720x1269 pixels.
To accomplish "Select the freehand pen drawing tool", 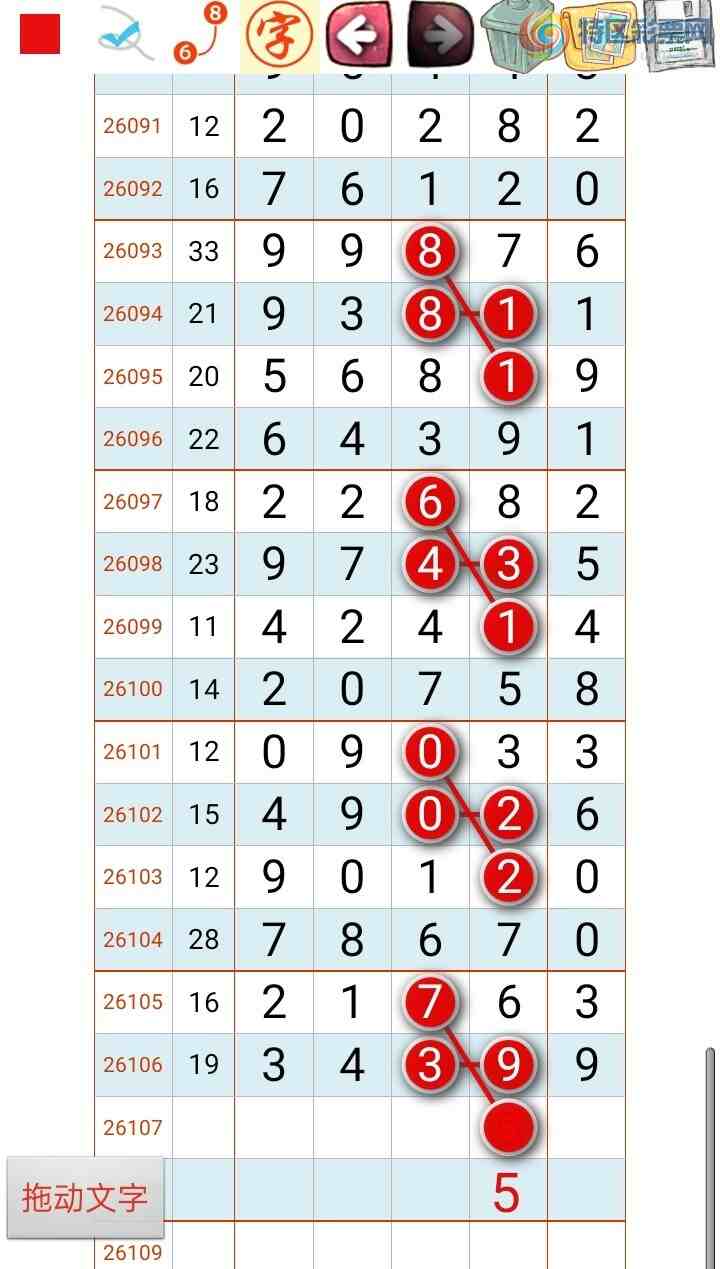I will pyautogui.click(x=125, y=36).
